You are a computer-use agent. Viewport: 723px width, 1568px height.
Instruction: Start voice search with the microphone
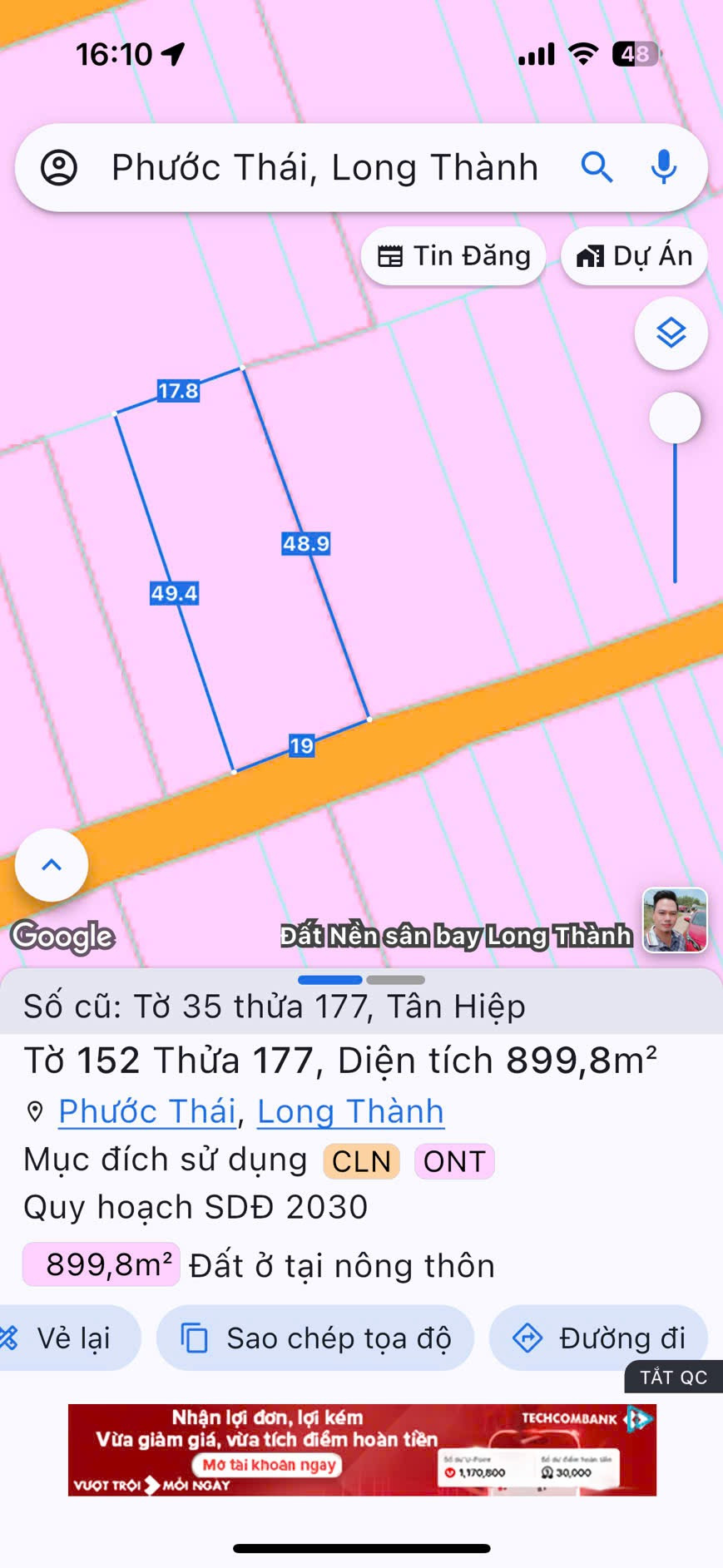[x=663, y=167]
